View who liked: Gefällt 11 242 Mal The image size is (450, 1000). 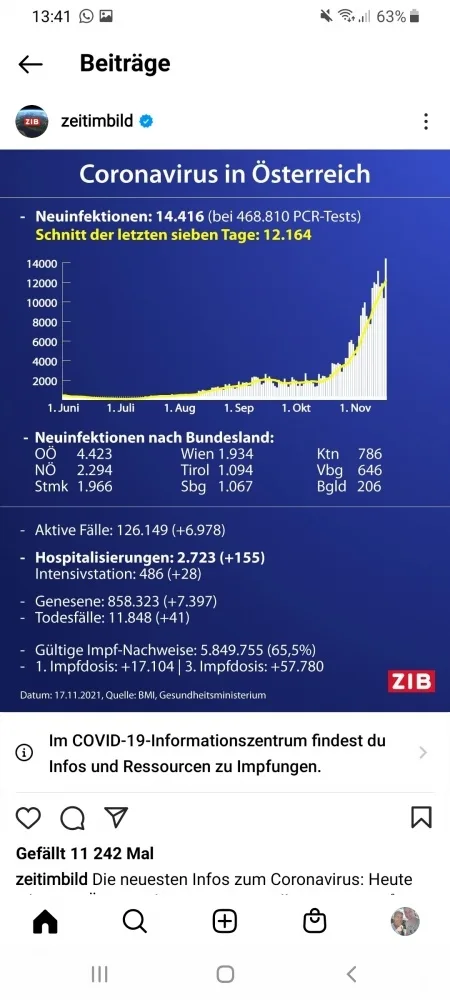[85, 853]
